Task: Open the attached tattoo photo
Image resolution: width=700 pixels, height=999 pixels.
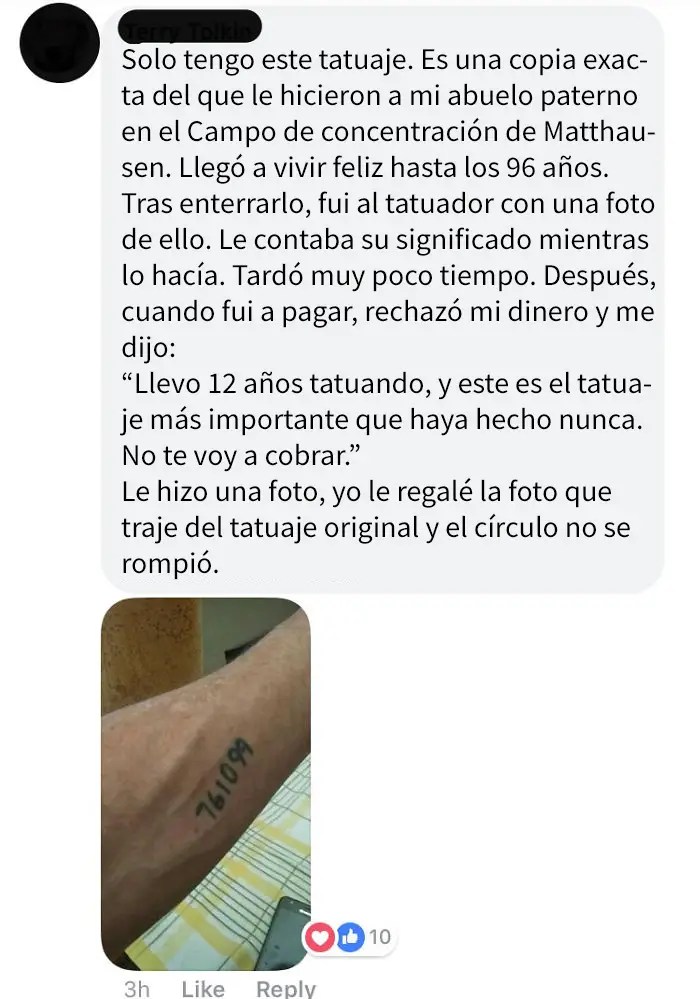Action: 206,784
